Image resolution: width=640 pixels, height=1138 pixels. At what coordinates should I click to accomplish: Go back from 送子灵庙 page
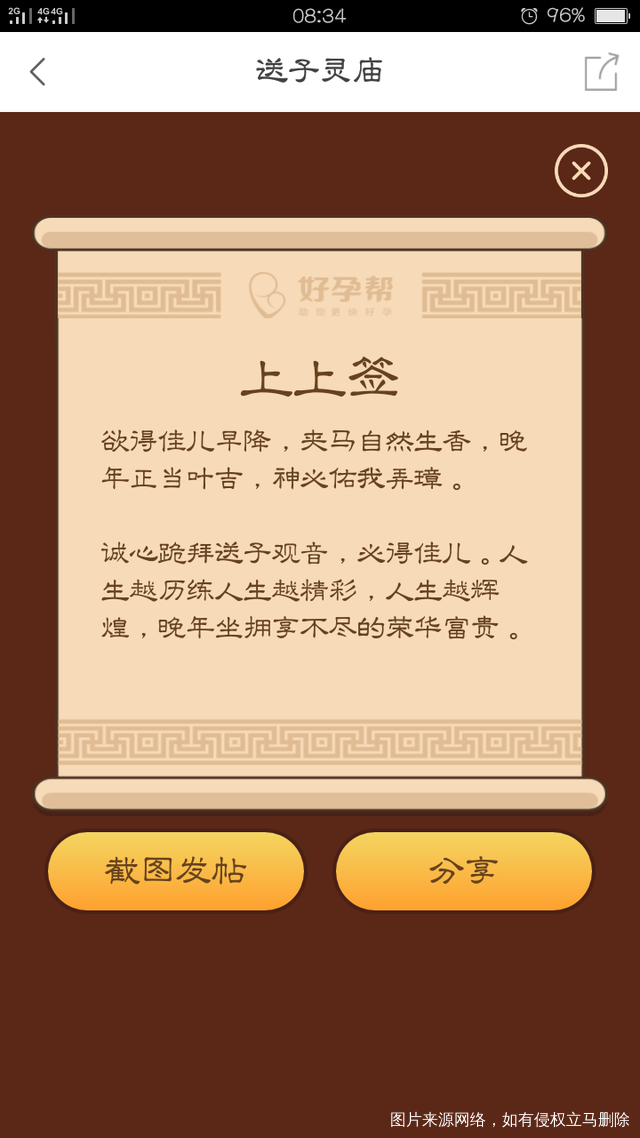[x=38, y=72]
